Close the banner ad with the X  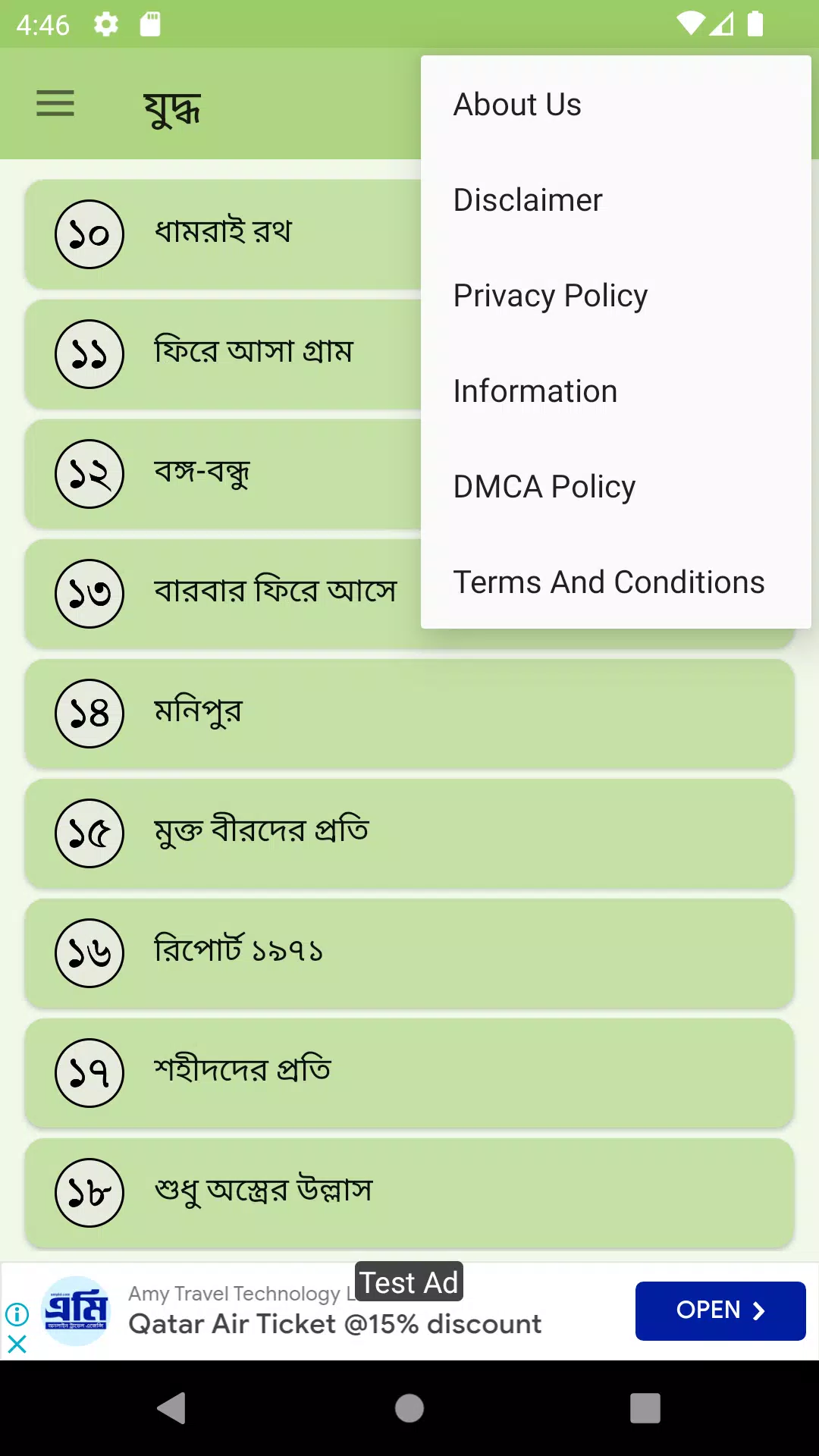click(x=17, y=1345)
